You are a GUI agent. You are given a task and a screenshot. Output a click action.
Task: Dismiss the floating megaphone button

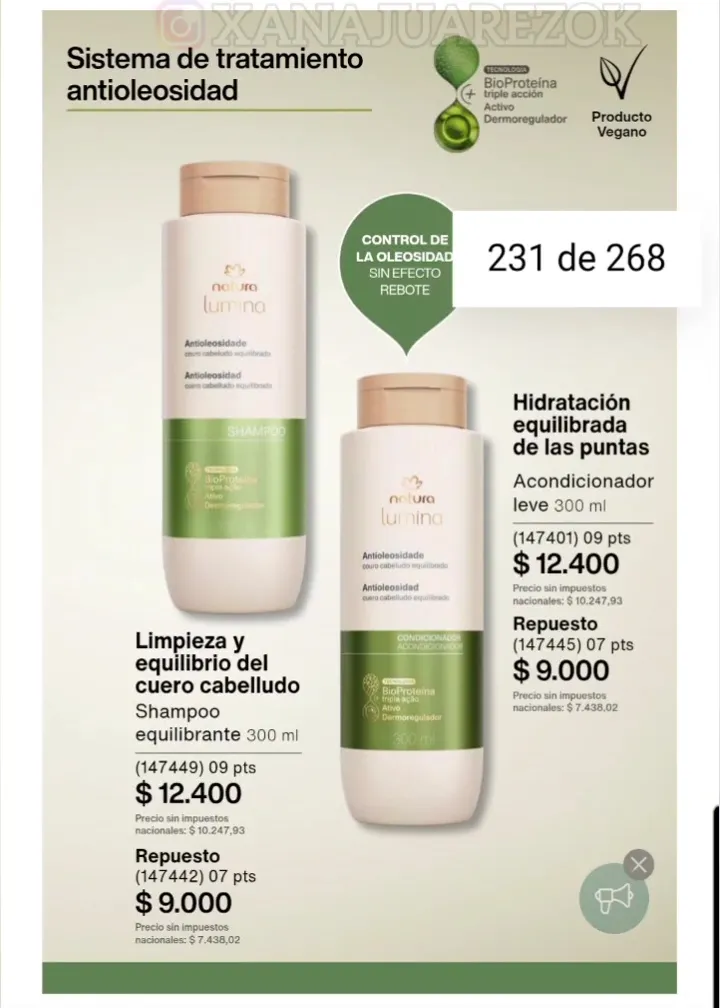coord(640,864)
